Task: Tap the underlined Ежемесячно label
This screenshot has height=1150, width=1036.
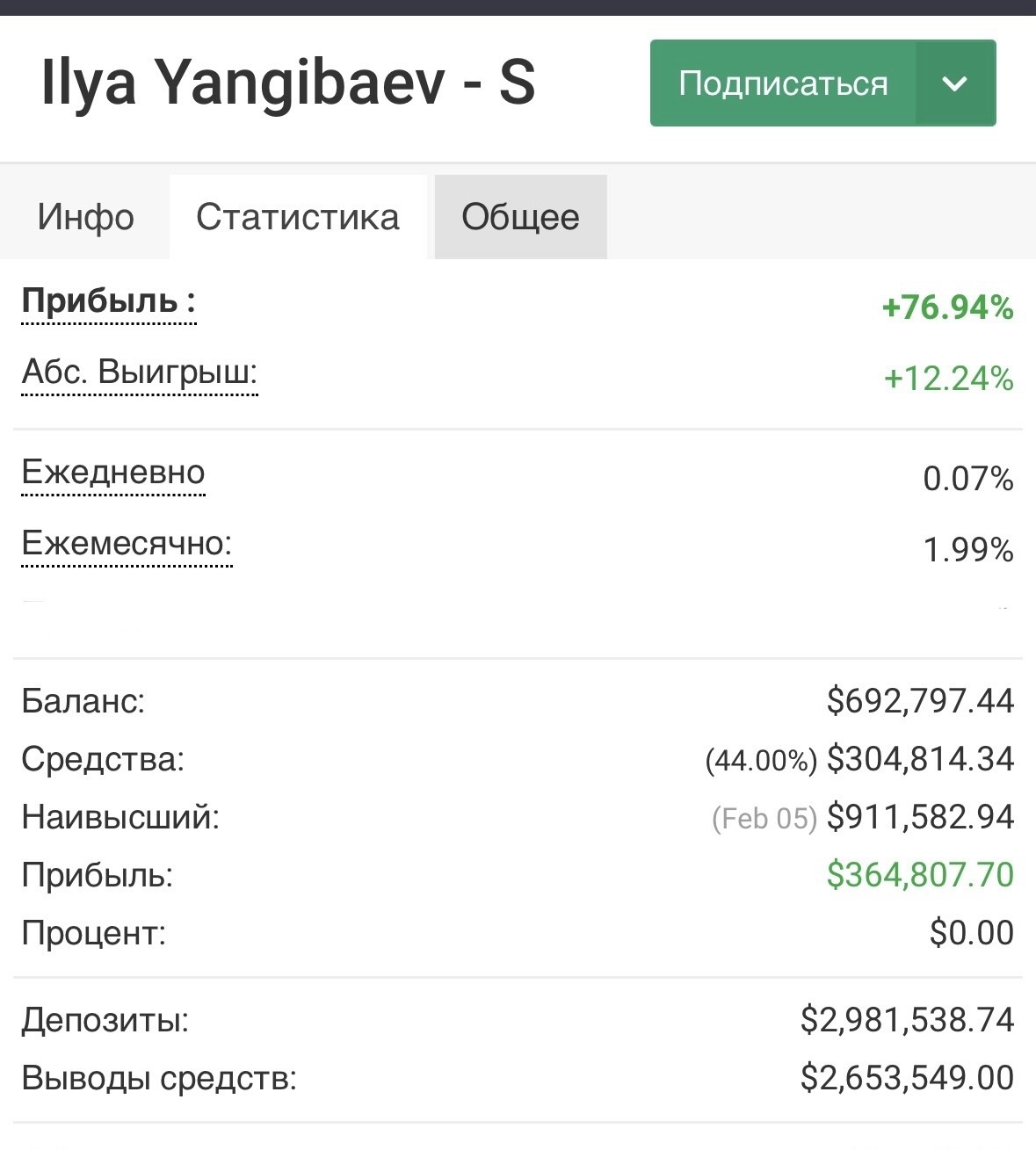Action: [x=127, y=544]
